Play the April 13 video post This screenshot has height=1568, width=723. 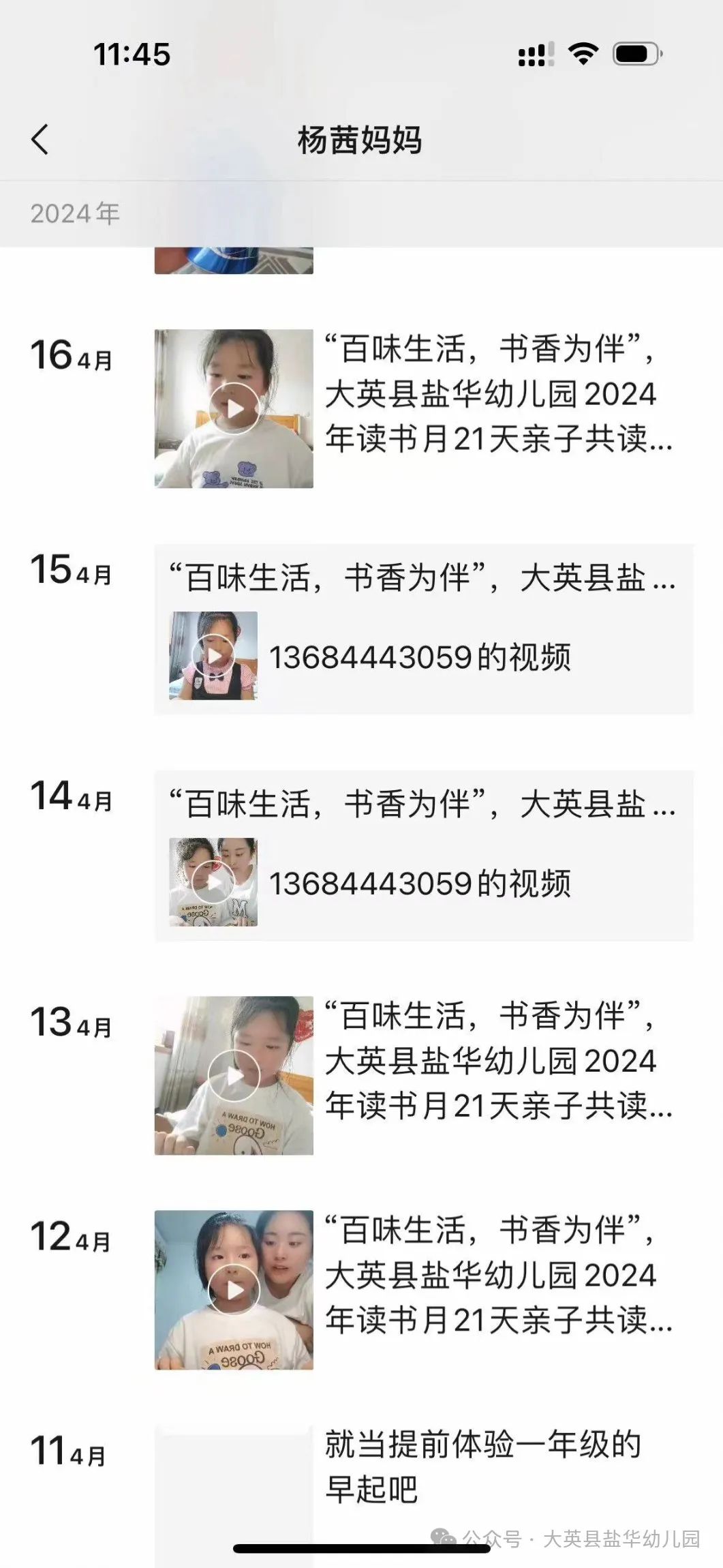pos(234,1076)
